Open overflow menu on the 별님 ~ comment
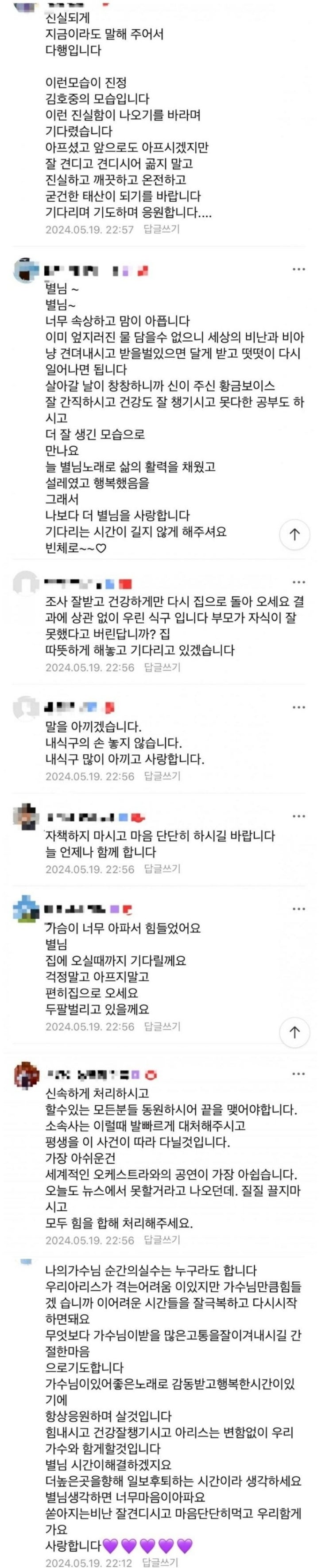The height and width of the screenshot is (1568, 329). coord(298,269)
